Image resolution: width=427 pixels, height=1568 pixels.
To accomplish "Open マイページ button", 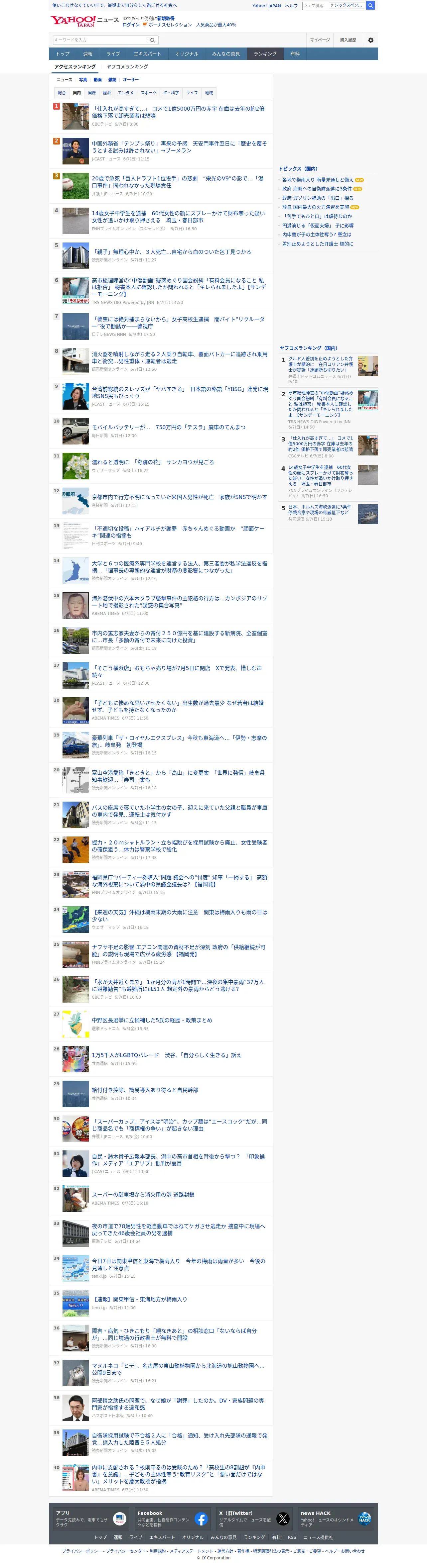I will click(320, 40).
